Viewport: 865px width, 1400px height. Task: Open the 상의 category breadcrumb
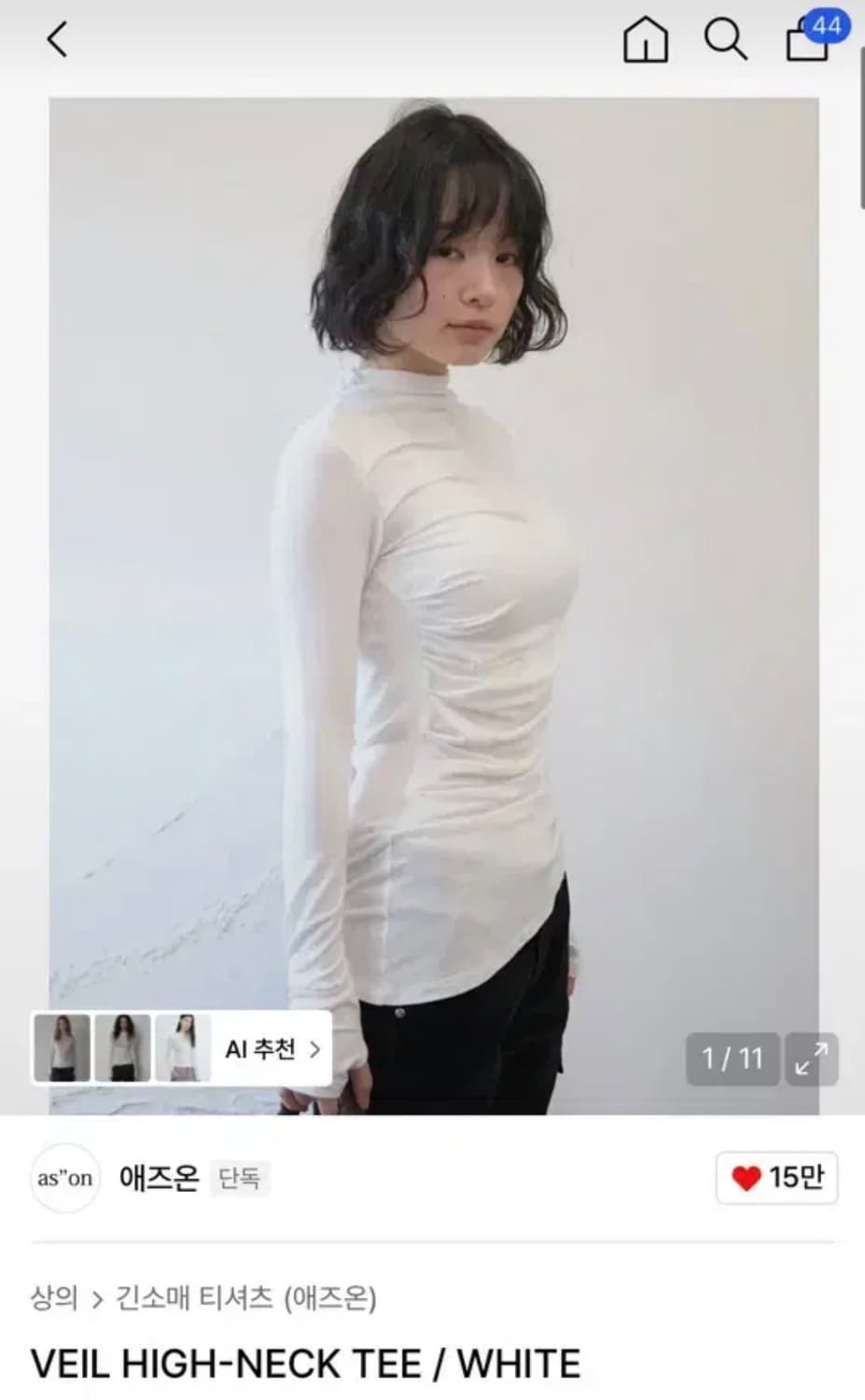(x=58, y=1296)
